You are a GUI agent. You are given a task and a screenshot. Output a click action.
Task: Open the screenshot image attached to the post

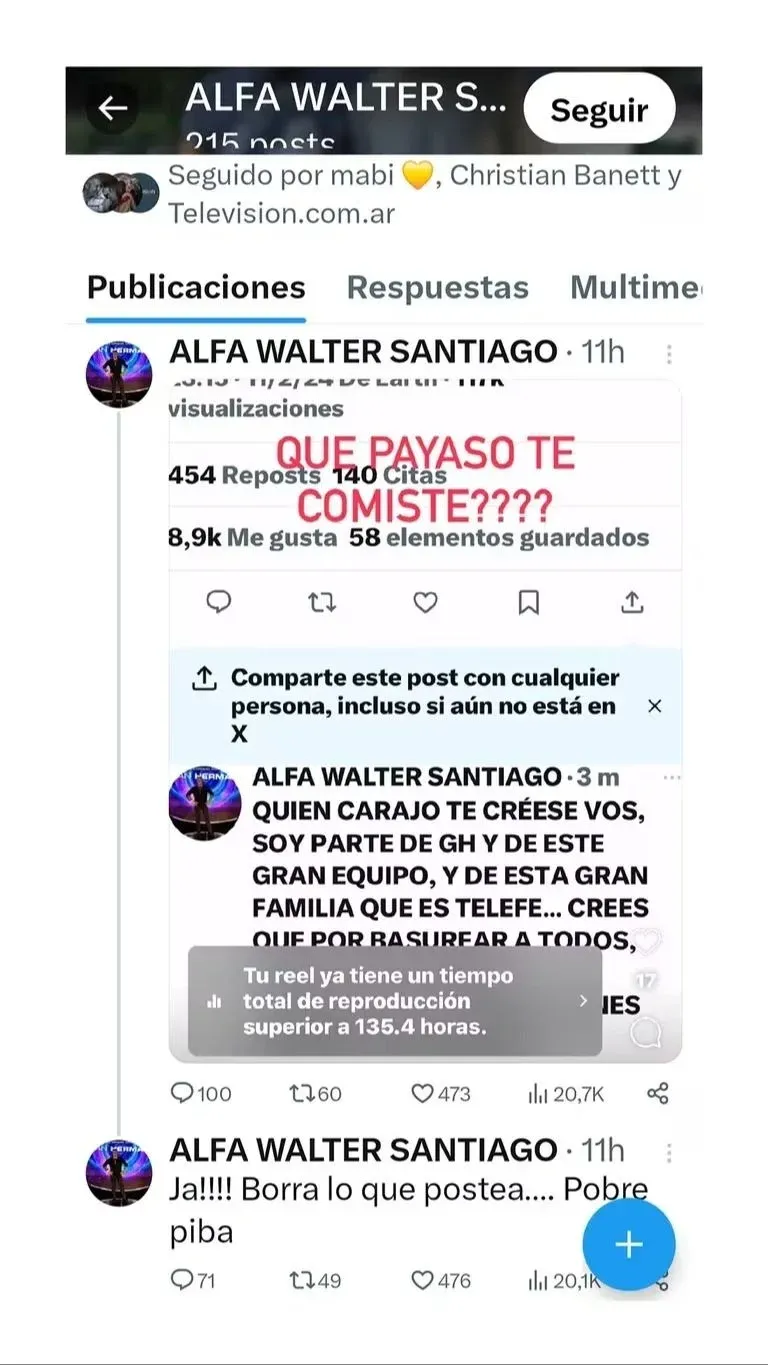(x=425, y=720)
